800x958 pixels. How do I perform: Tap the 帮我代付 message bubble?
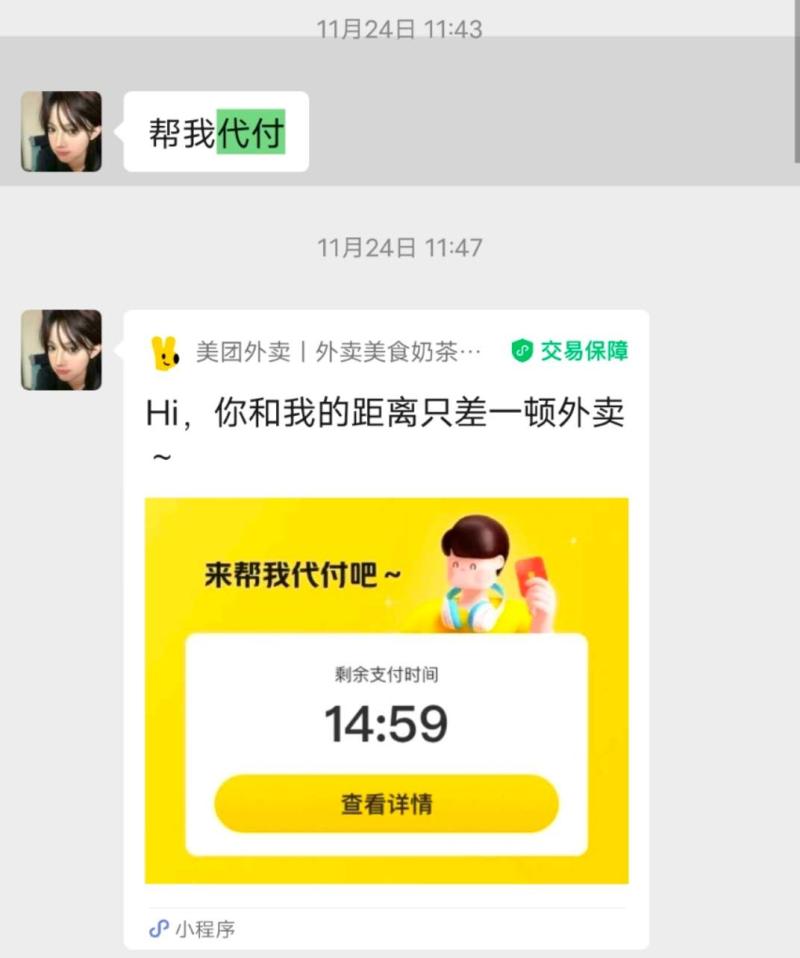pos(216,133)
